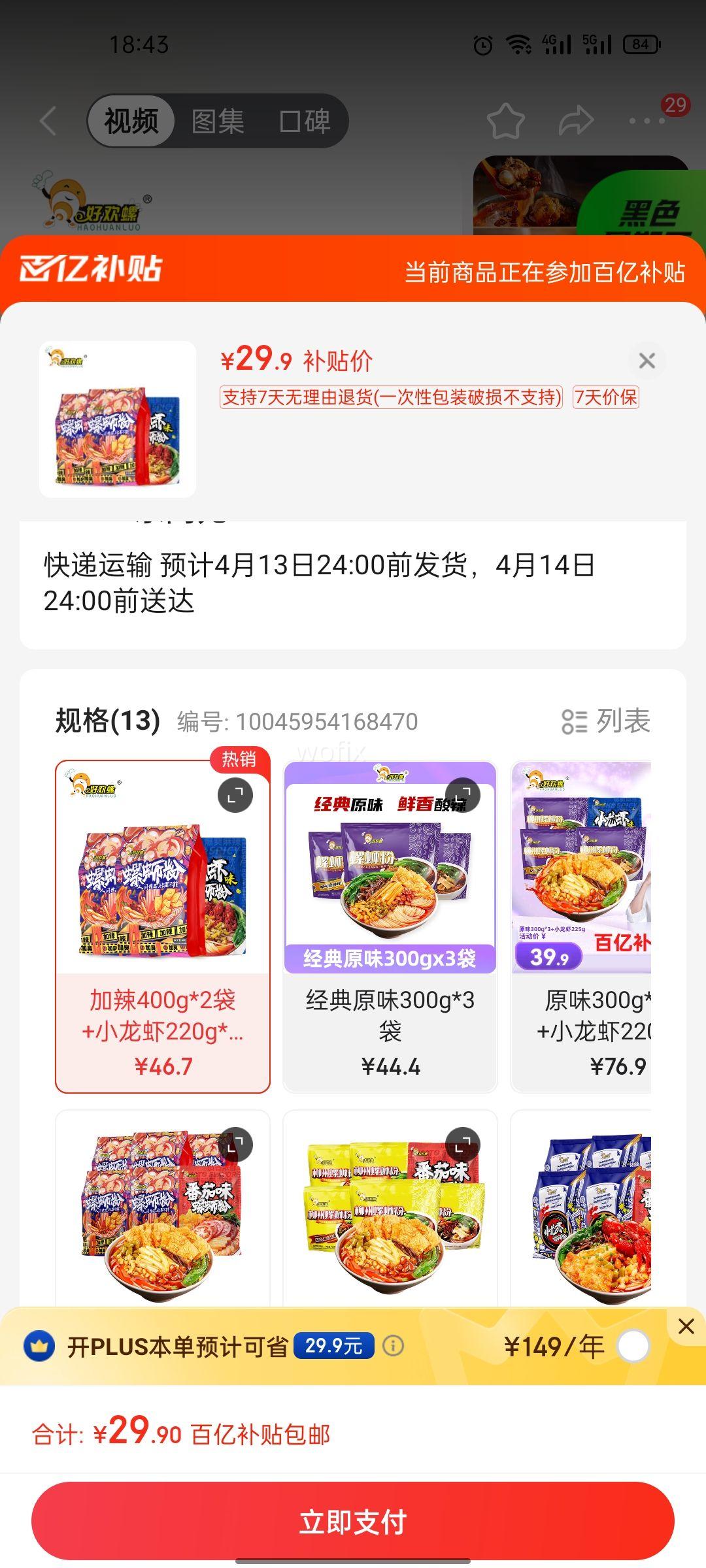Close the product spec sheet
706x1568 pixels.
[647, 360]
